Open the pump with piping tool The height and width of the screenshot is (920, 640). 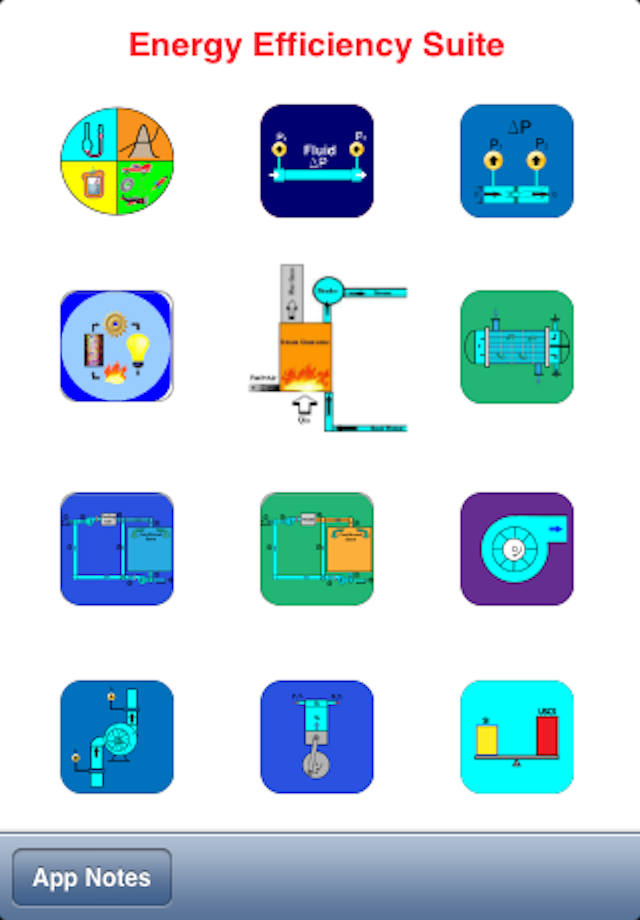(117, 737)
